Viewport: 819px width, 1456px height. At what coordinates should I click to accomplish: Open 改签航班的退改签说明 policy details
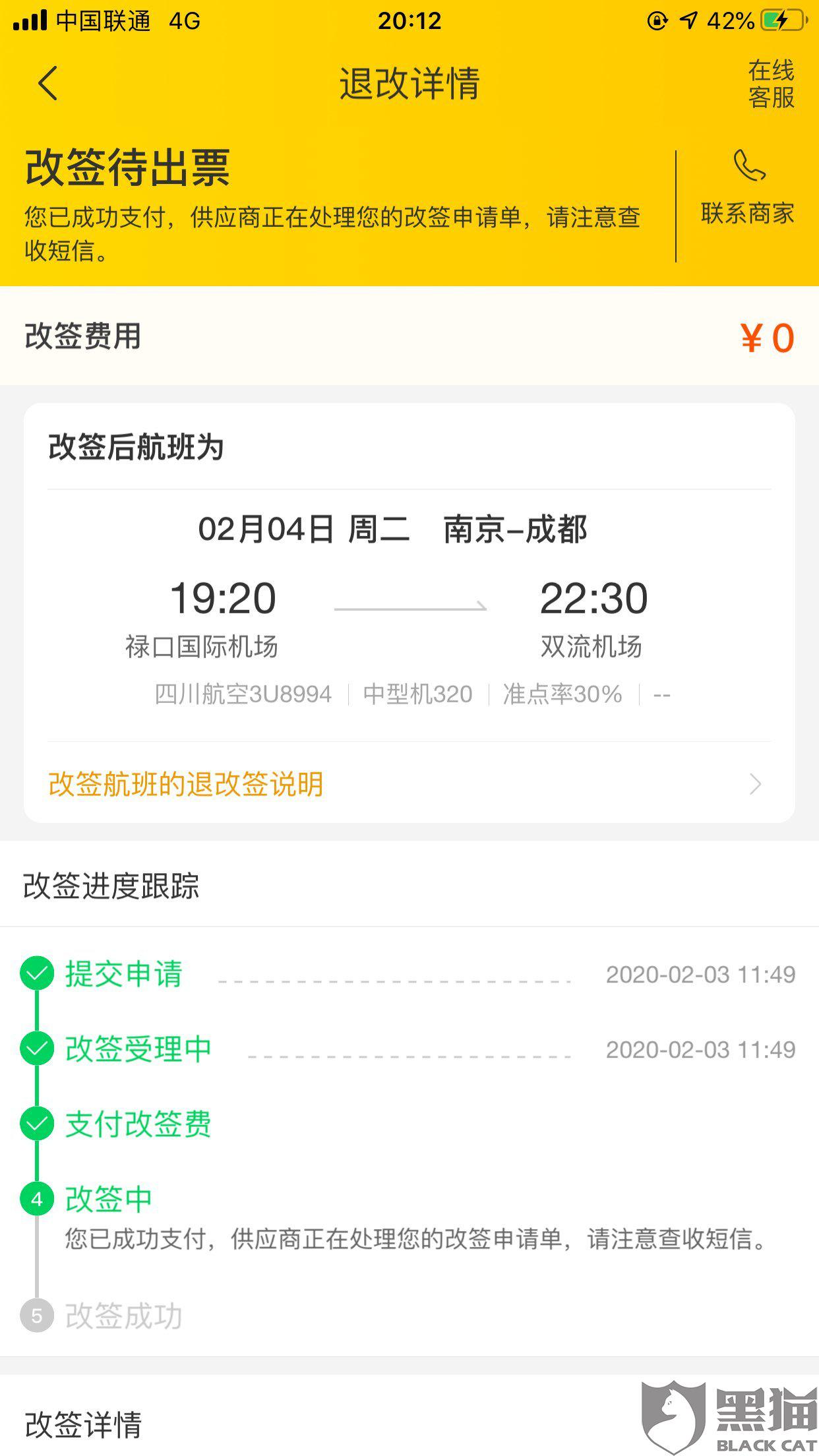[409, 784]
